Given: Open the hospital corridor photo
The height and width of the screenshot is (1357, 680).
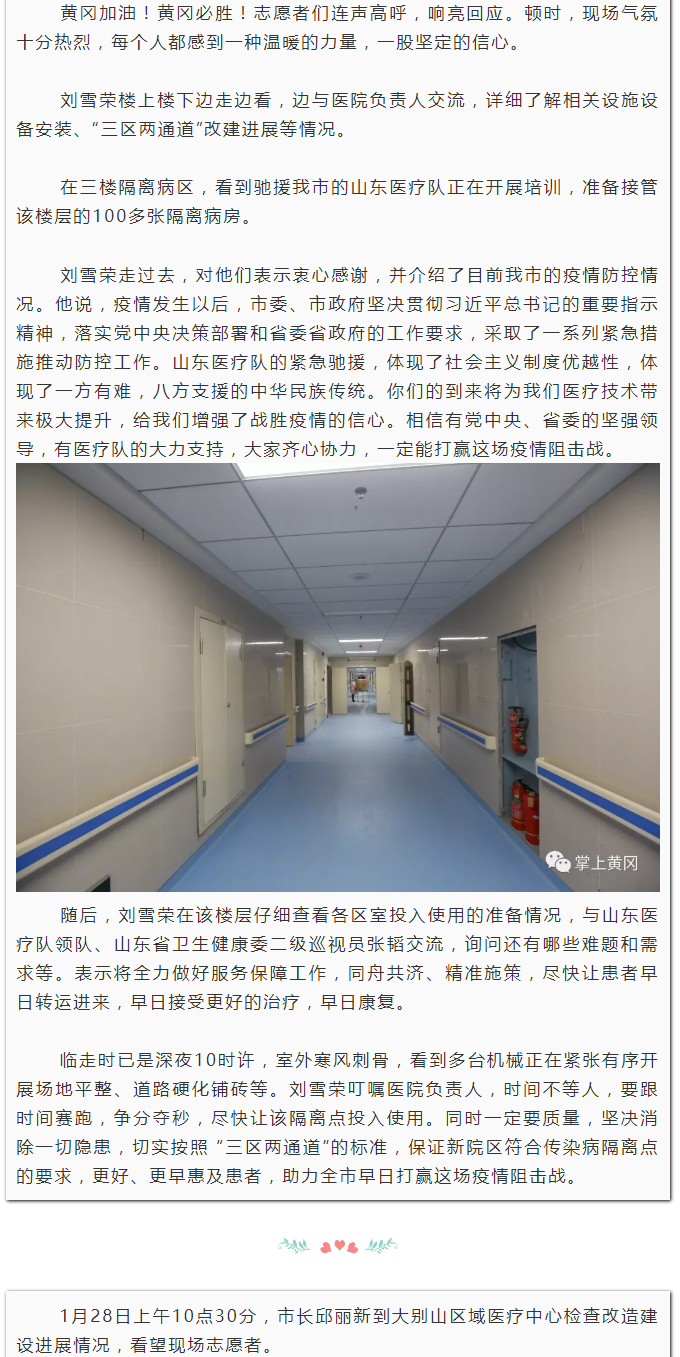Looking at the screenshot, I should tap(338, 677).
